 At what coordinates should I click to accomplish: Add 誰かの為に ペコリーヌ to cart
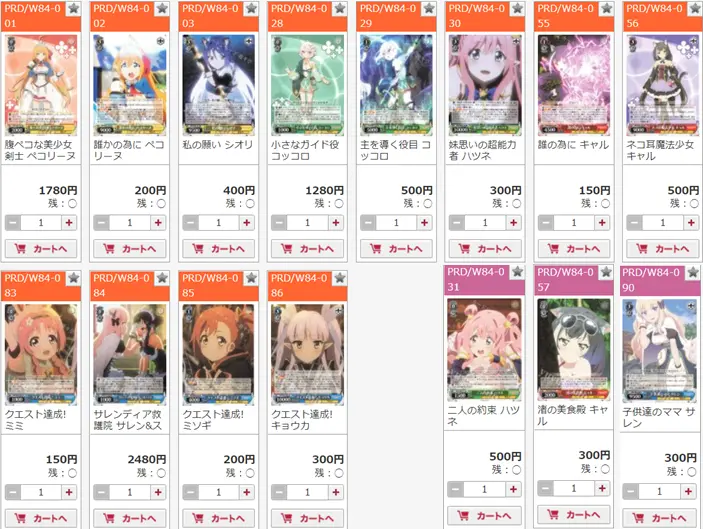(129, 249)
